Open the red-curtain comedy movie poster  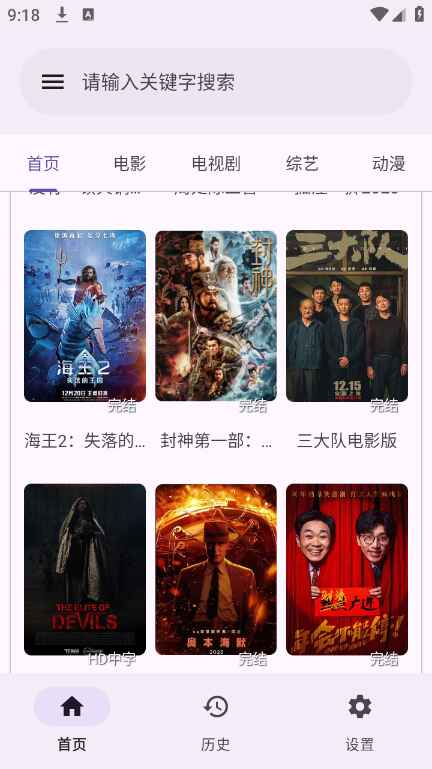[x=347, y=569]
